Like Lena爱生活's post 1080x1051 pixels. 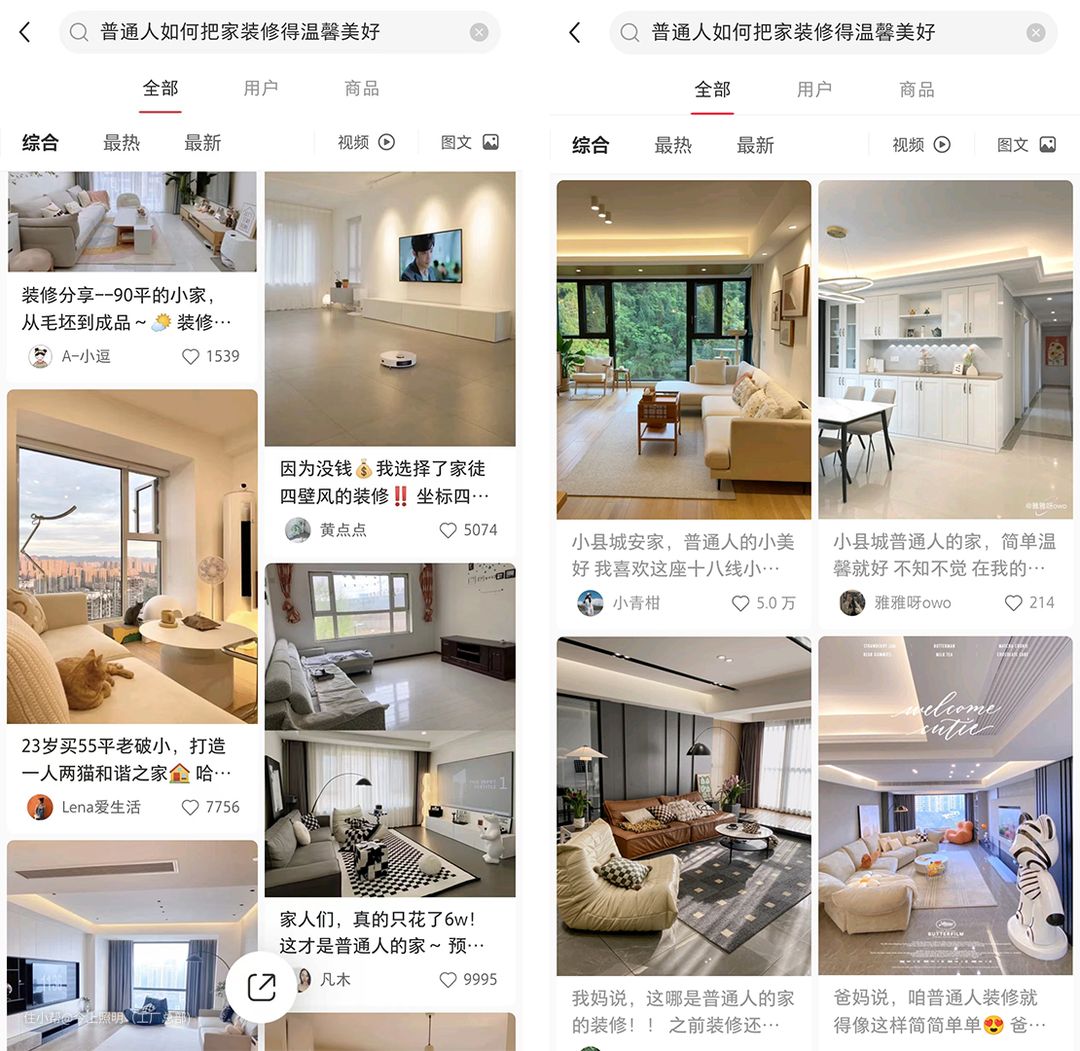pos(191,807)
